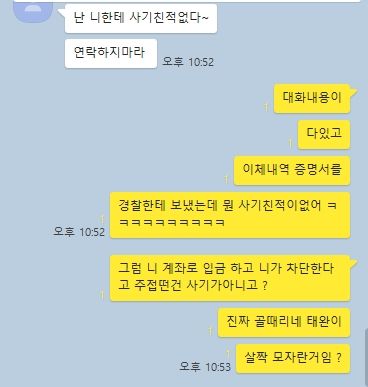This screenshot has width=368, height=387.
Task: Open the sender's profile picture
Action: pos(33,11)
